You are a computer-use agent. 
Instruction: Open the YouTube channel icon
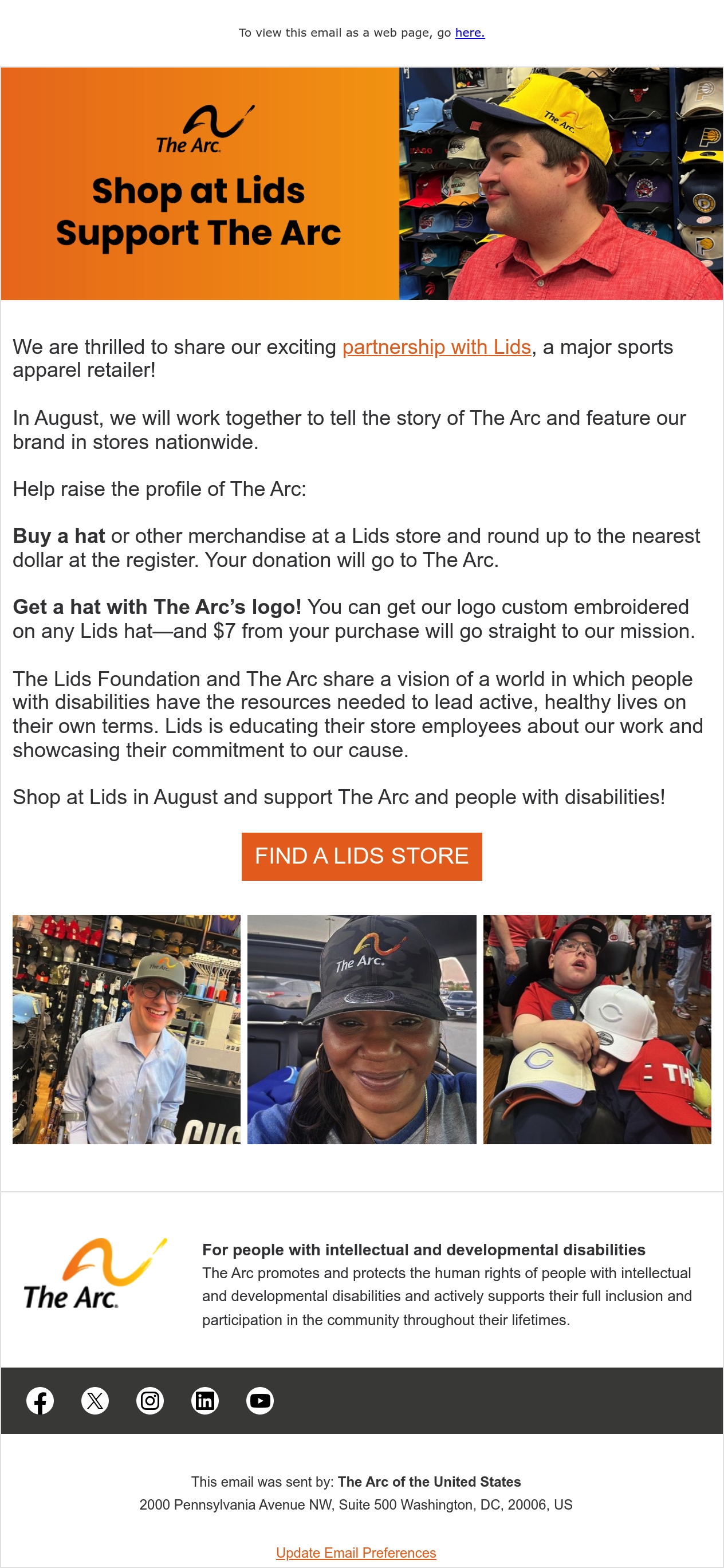point(260,1400)
